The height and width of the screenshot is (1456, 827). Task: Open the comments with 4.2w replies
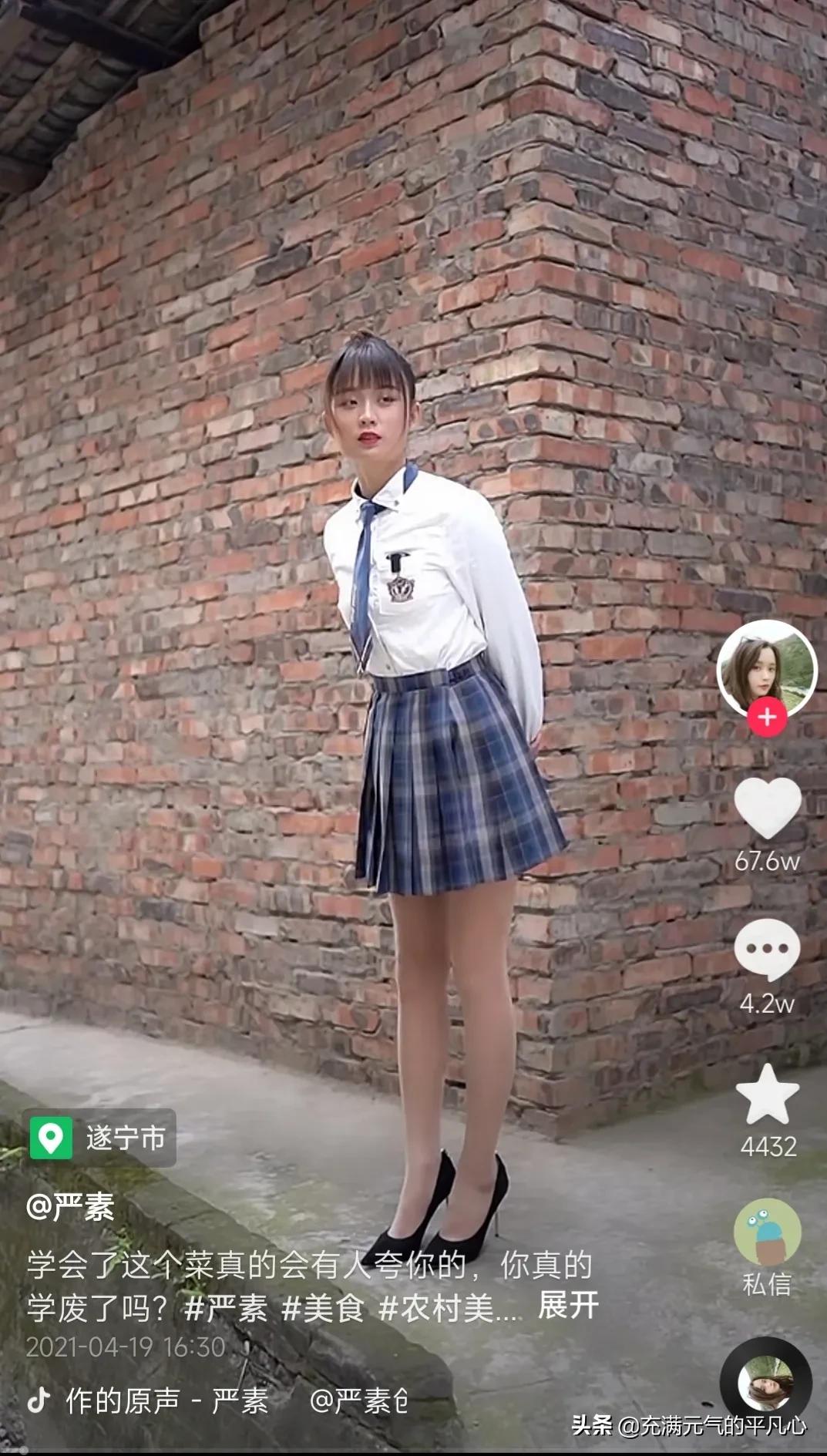coord(767,950)
